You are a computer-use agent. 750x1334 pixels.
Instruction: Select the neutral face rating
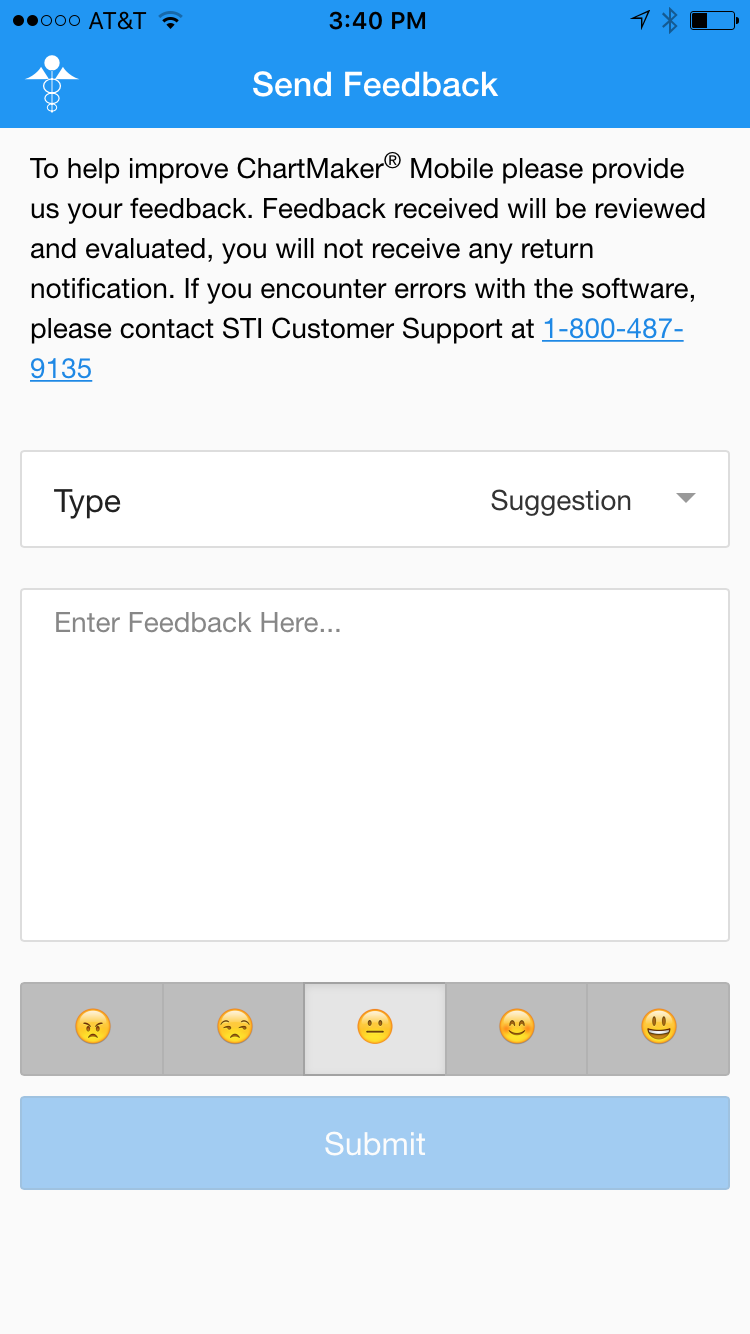click(375, 1028)
